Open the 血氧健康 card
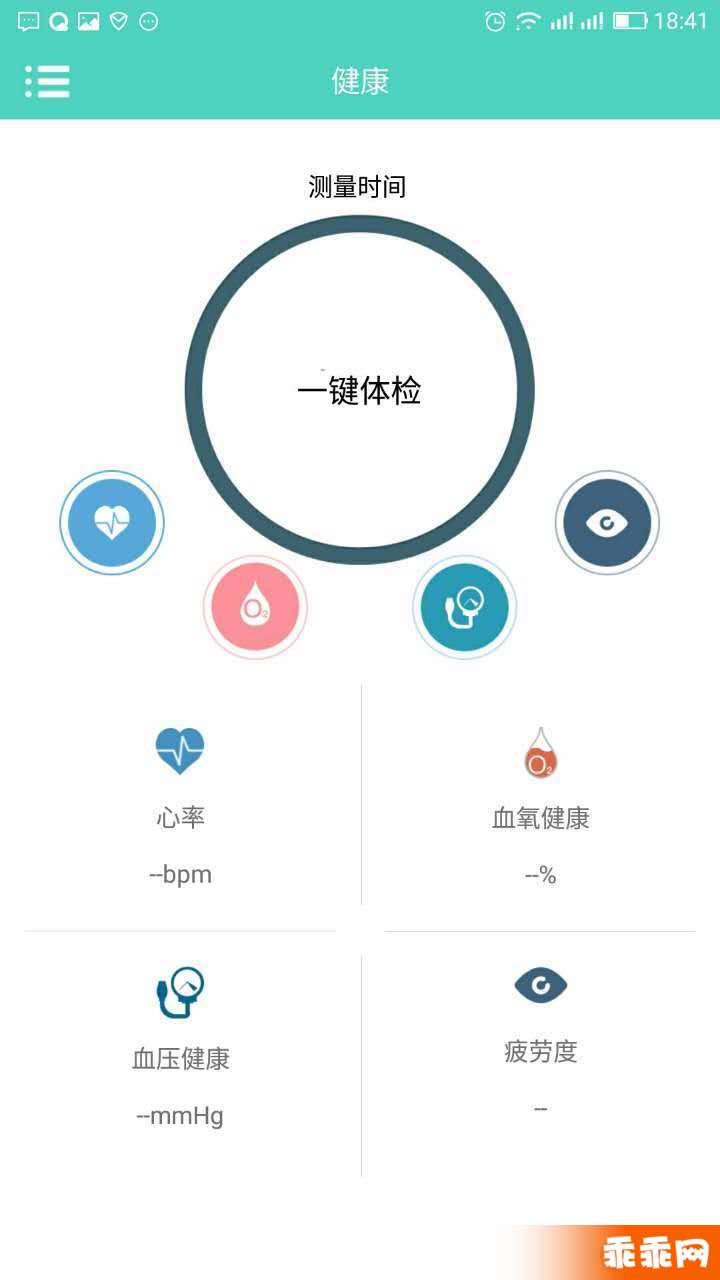Viewport: 720px width, 1280px height. tap(540, 805)
